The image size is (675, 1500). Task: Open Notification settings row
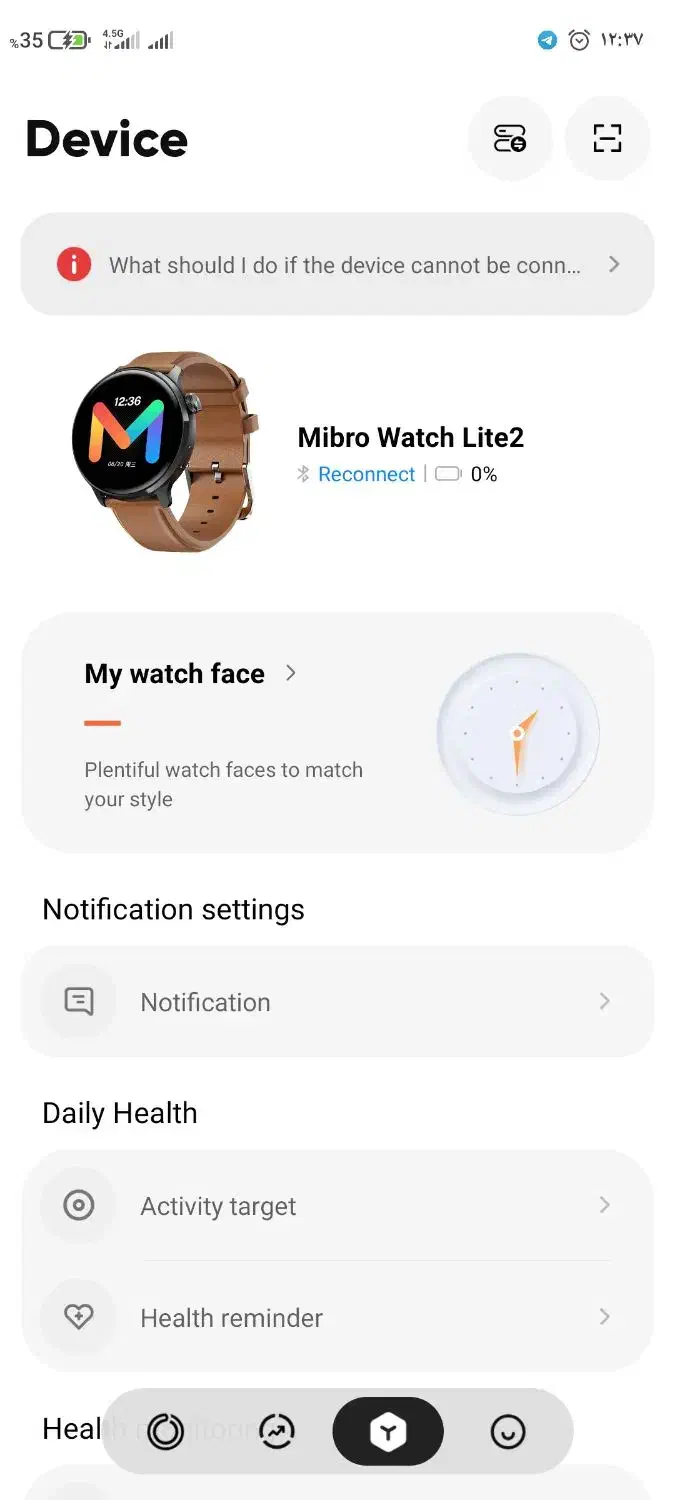(337, 1001)
